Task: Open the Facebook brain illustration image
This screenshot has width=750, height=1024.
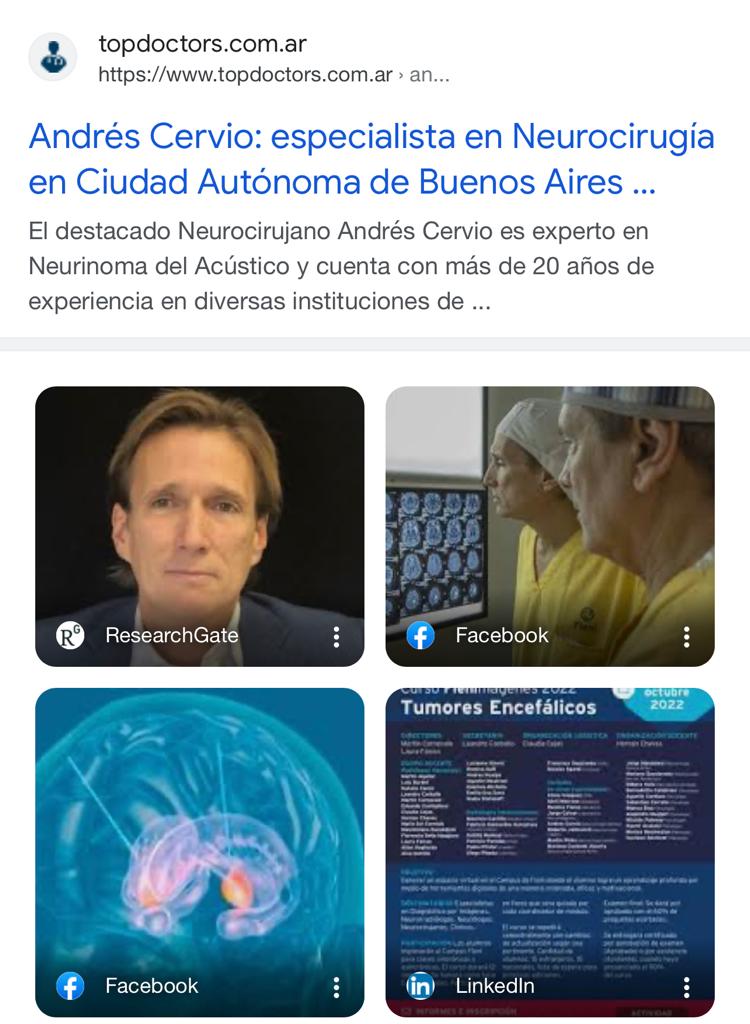Action: pos(199,830)
